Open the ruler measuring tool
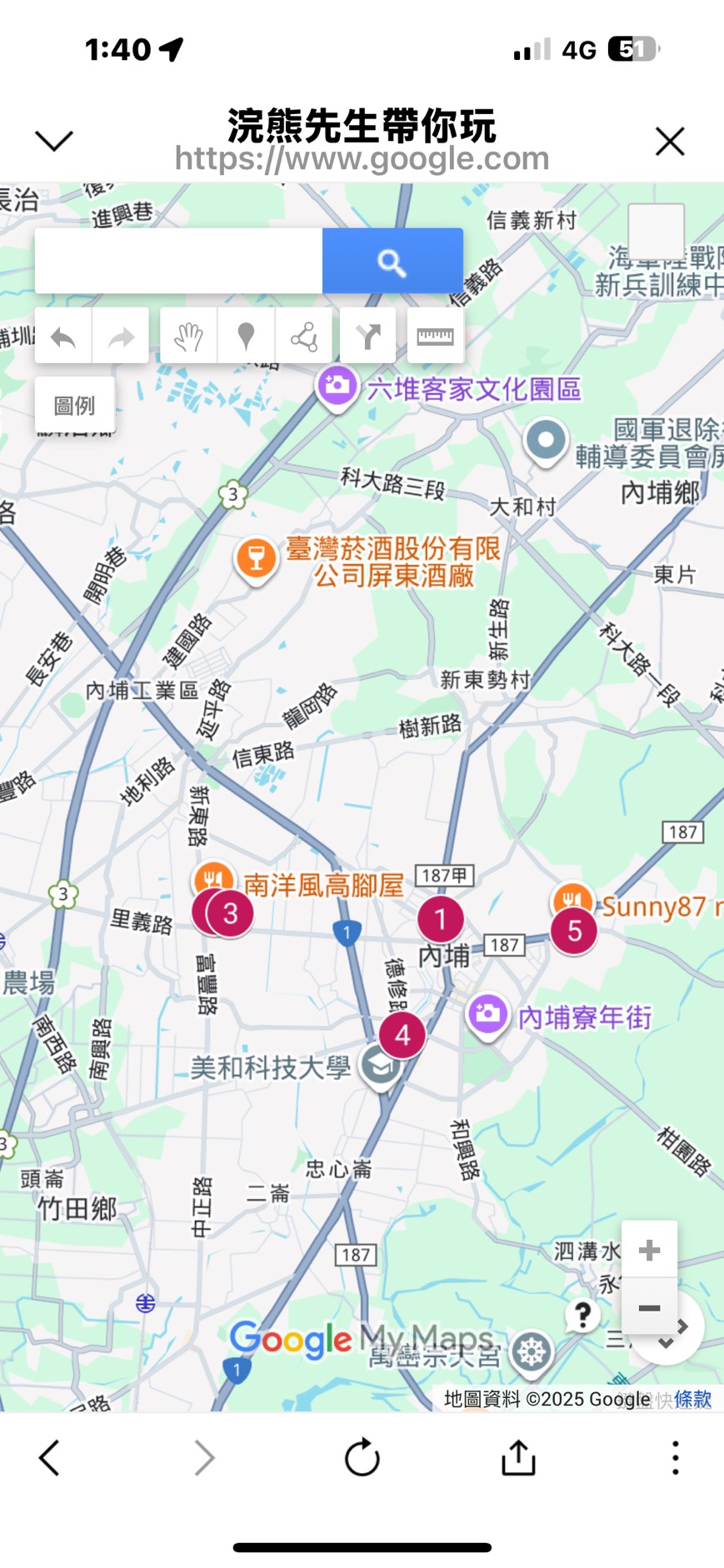Viewport: 724px width, 1568px height. point(435,337)
